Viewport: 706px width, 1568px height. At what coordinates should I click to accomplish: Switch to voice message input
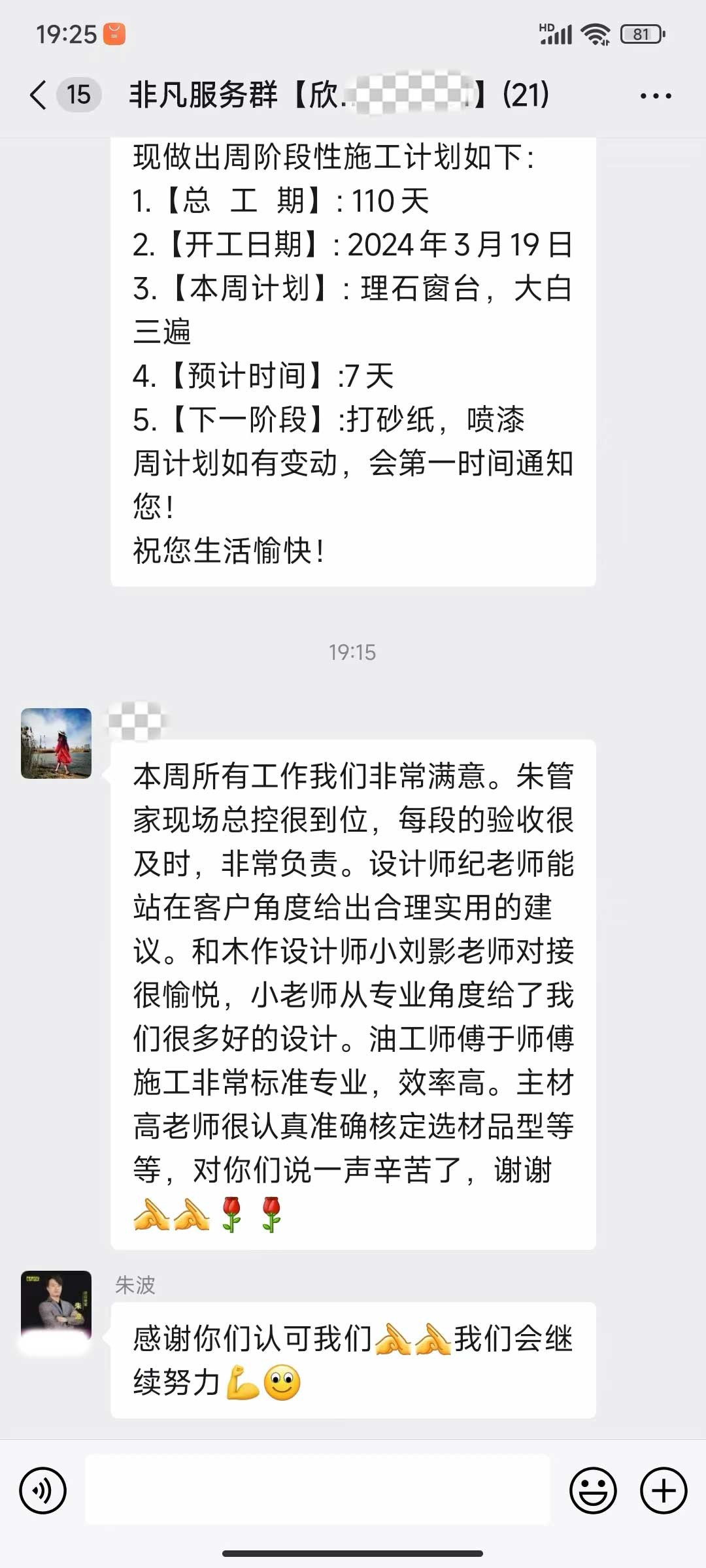[x=43, y=1491]
